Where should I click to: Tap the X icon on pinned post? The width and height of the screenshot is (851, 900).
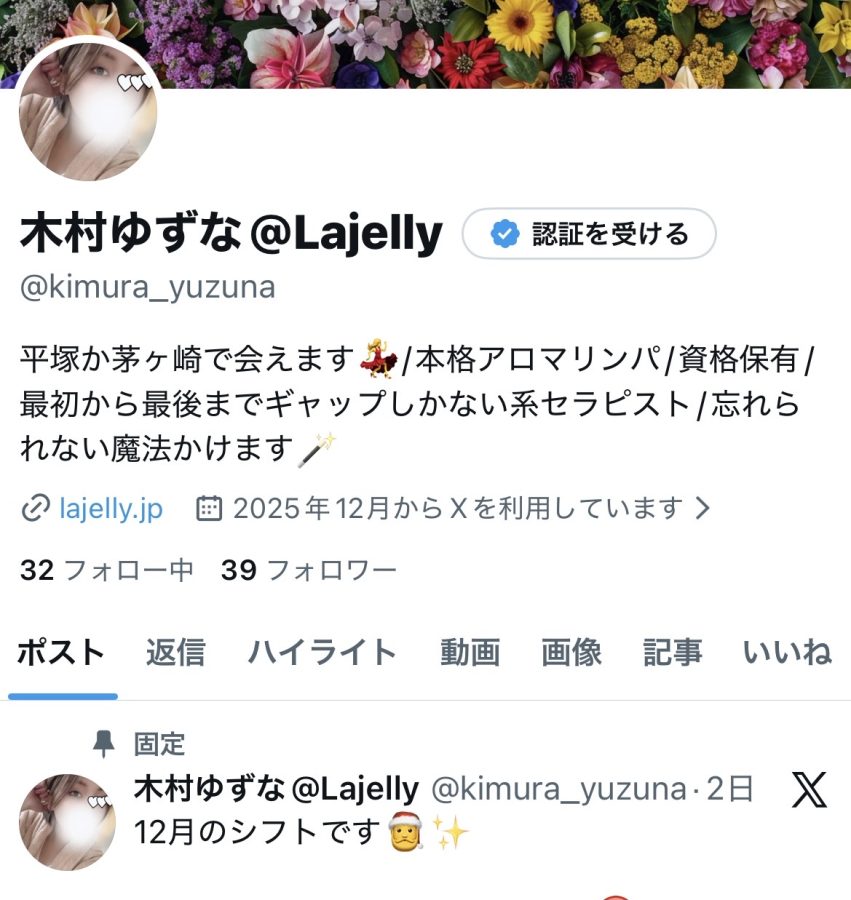point(809,790)
